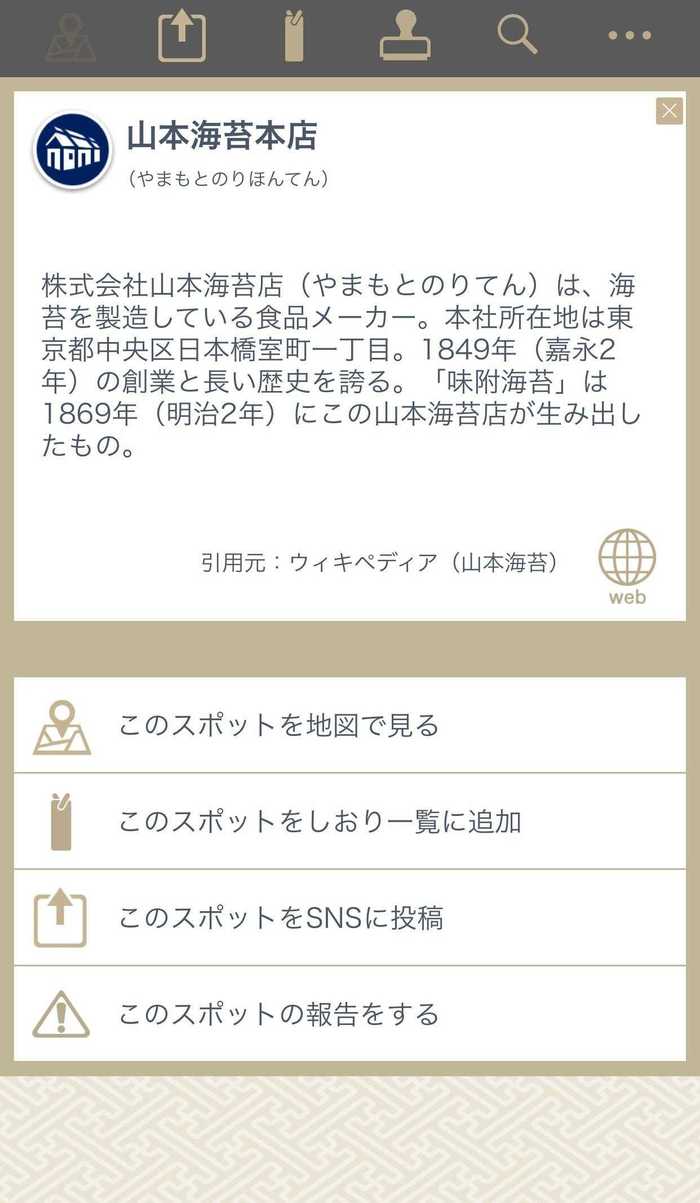Open search with the magnifier icon

(x=517, y=35)
